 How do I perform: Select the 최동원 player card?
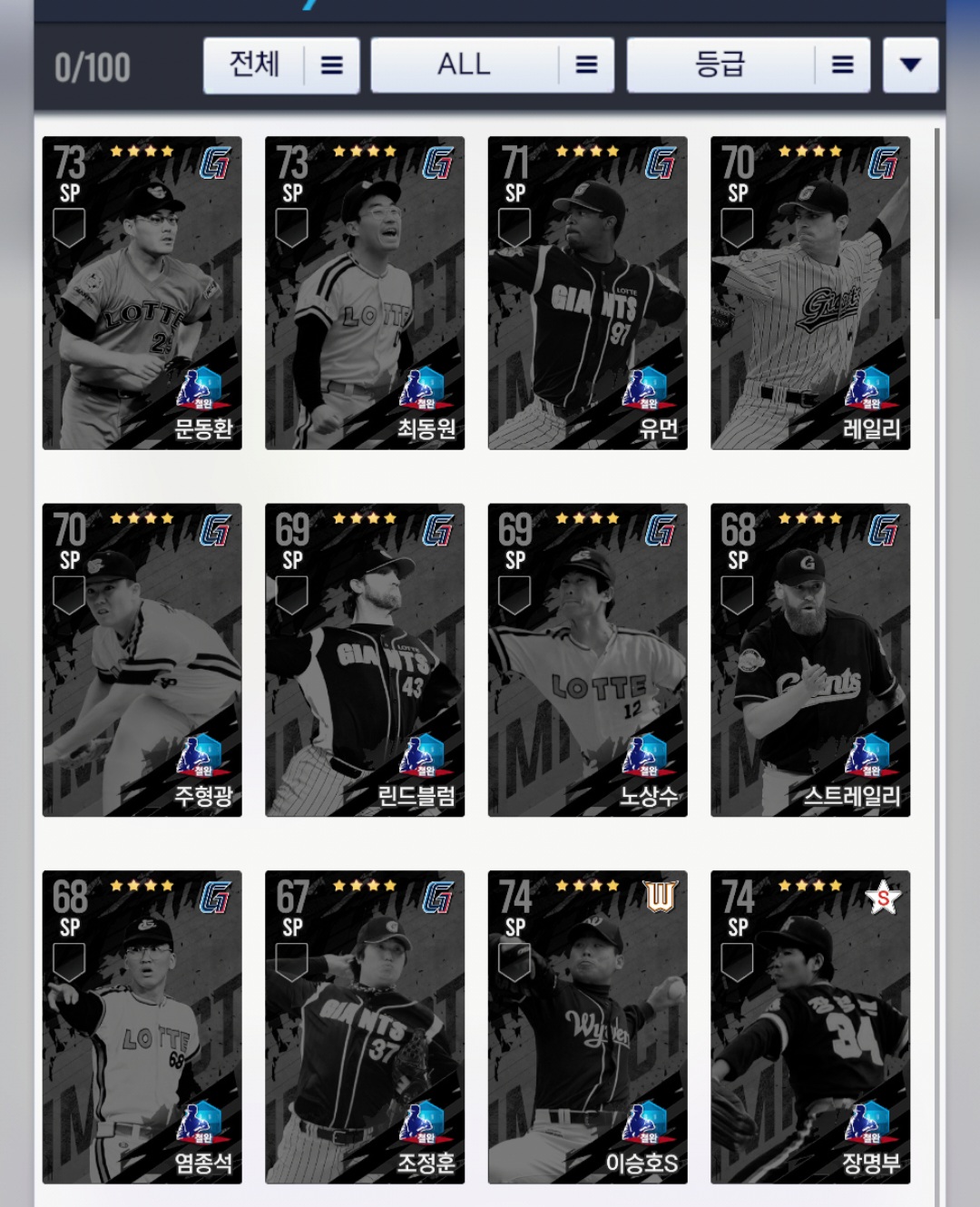point(365,292)
